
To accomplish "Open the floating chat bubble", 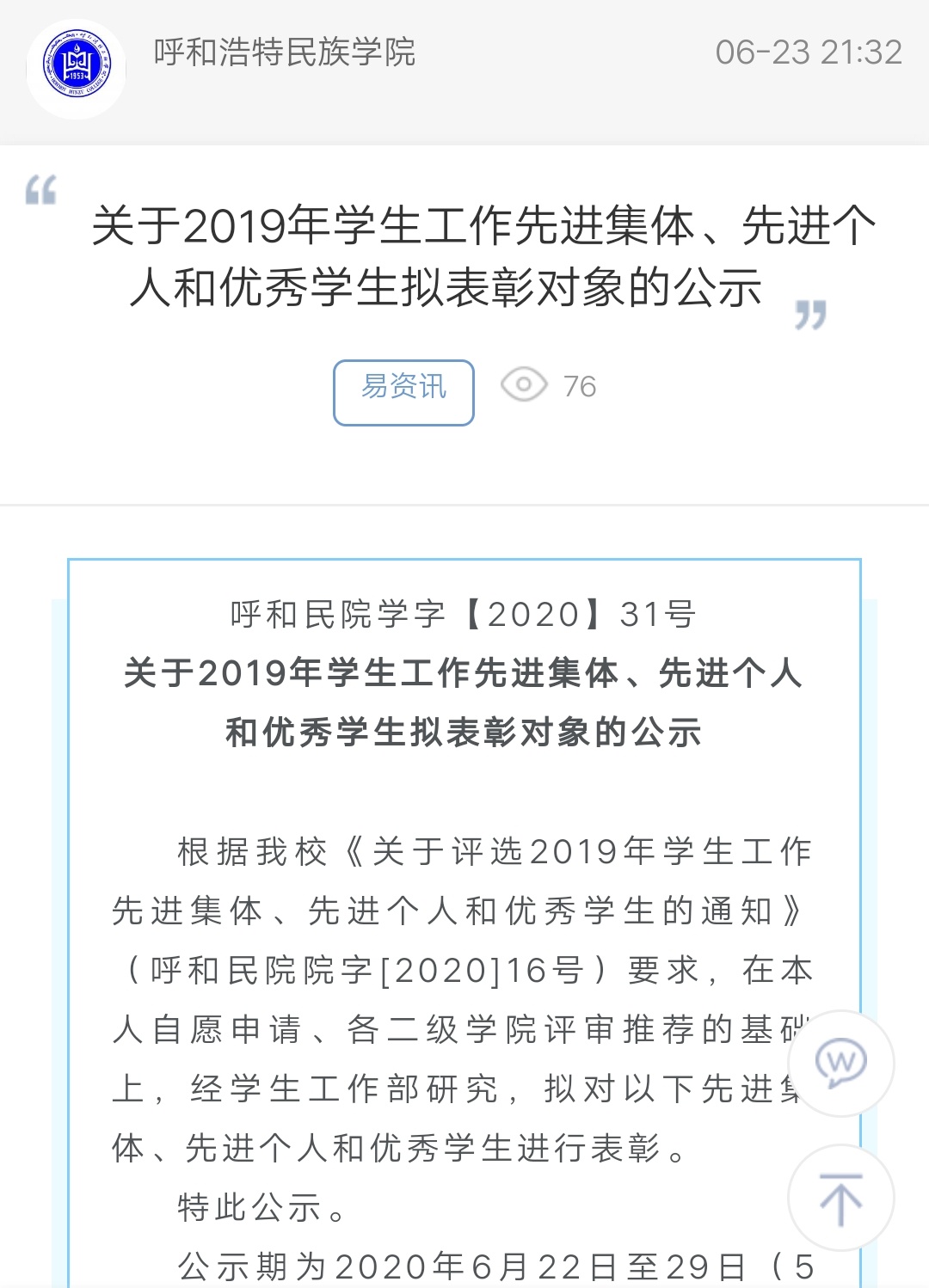I will [x=840, y=1064].
